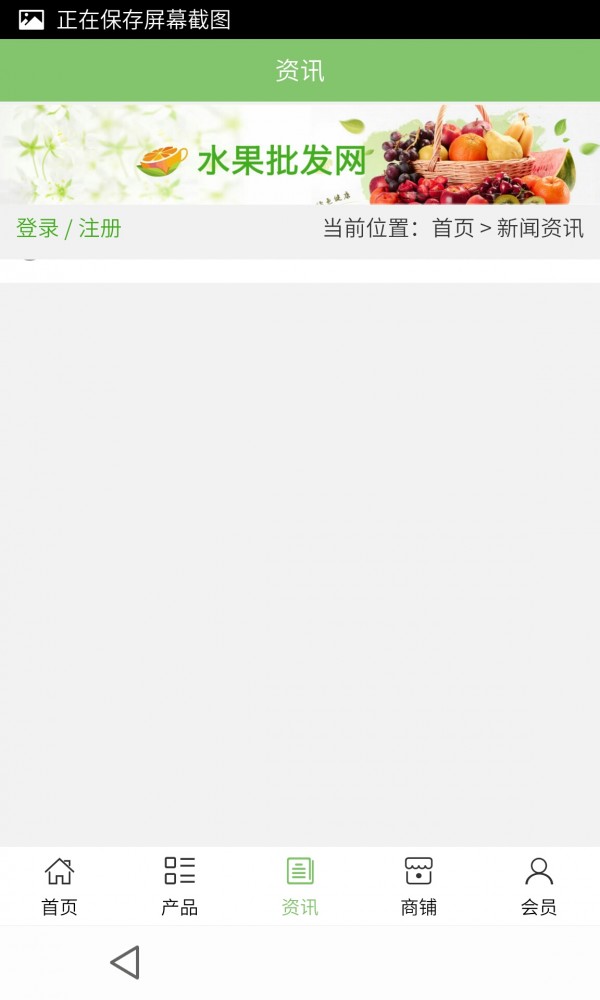
Task: Tap the 水果批发网 header banner
Action: [x=300, y=155]
